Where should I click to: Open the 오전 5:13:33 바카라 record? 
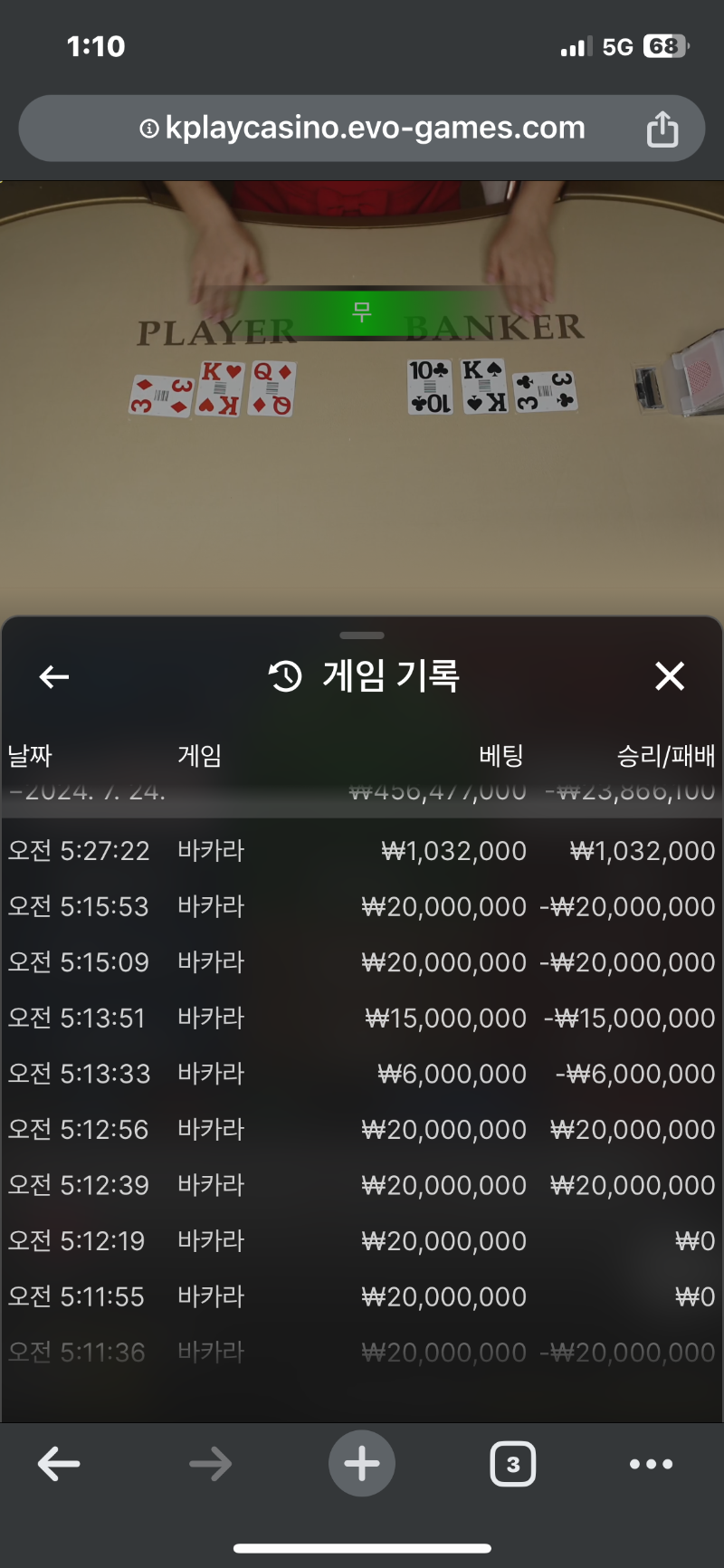(x=362, y=1074)
